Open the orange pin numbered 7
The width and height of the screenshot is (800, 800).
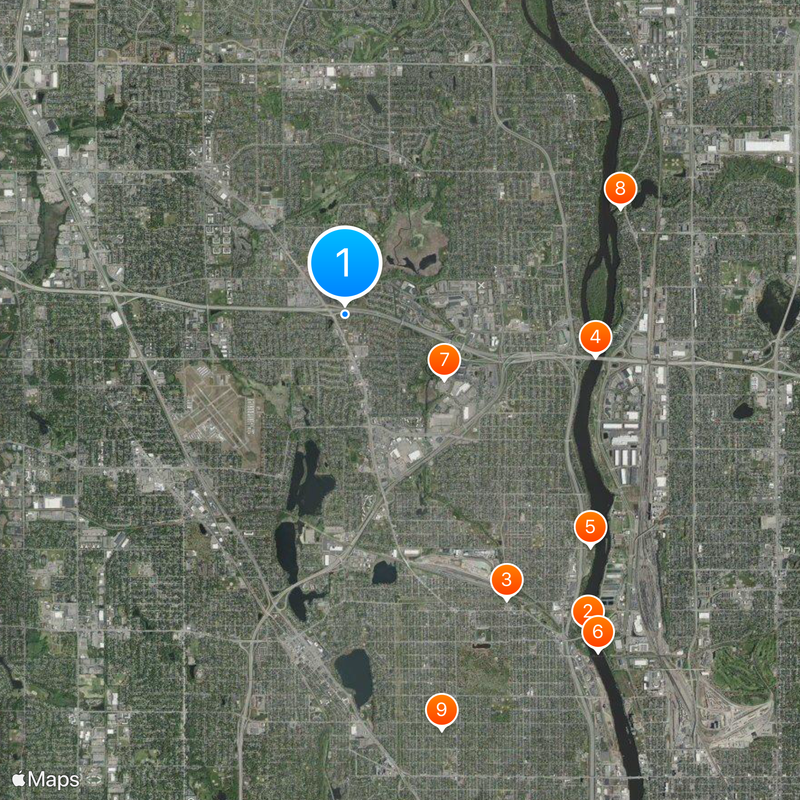444,360
